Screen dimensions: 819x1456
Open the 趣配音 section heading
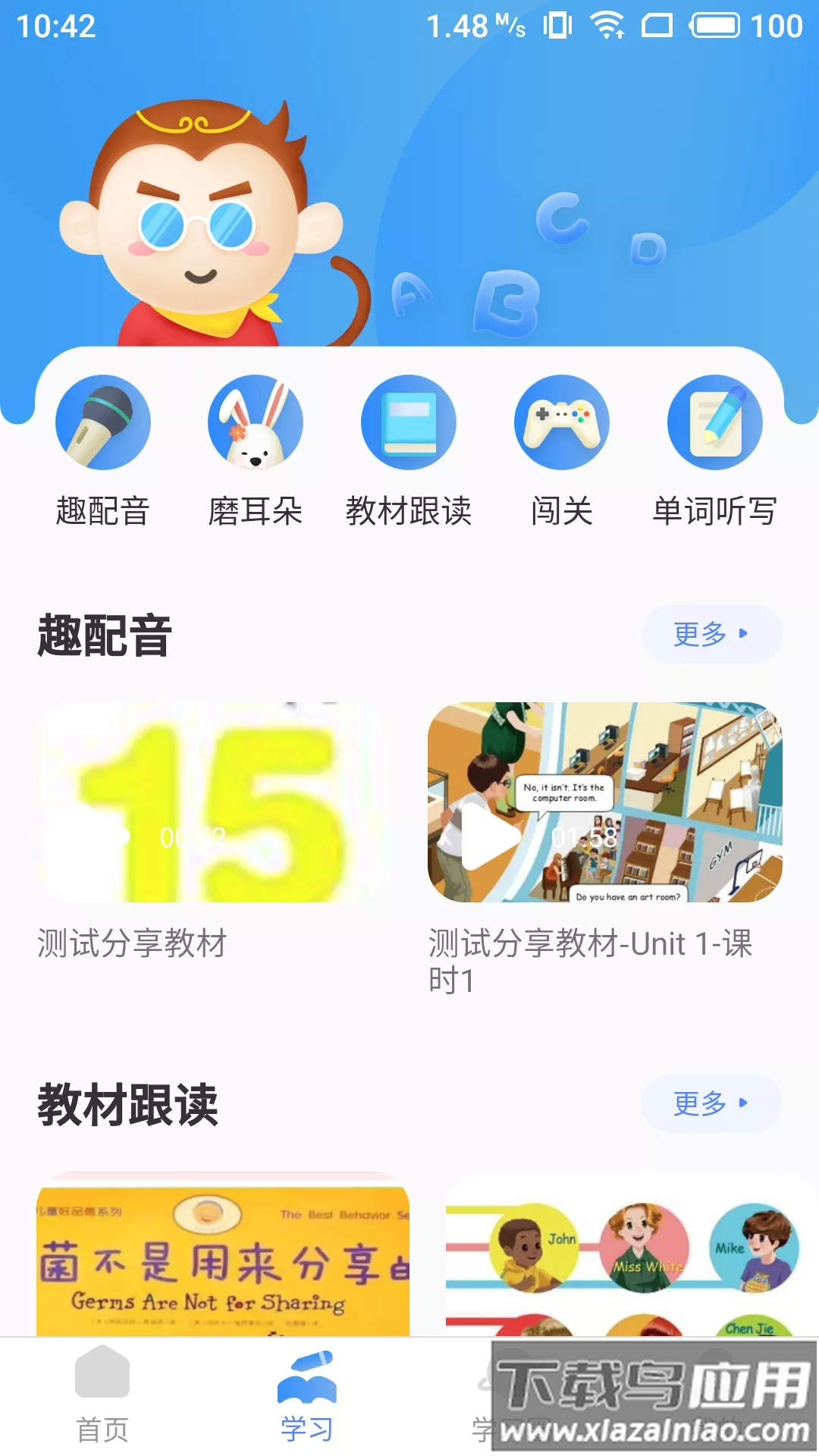click(104, 637)
